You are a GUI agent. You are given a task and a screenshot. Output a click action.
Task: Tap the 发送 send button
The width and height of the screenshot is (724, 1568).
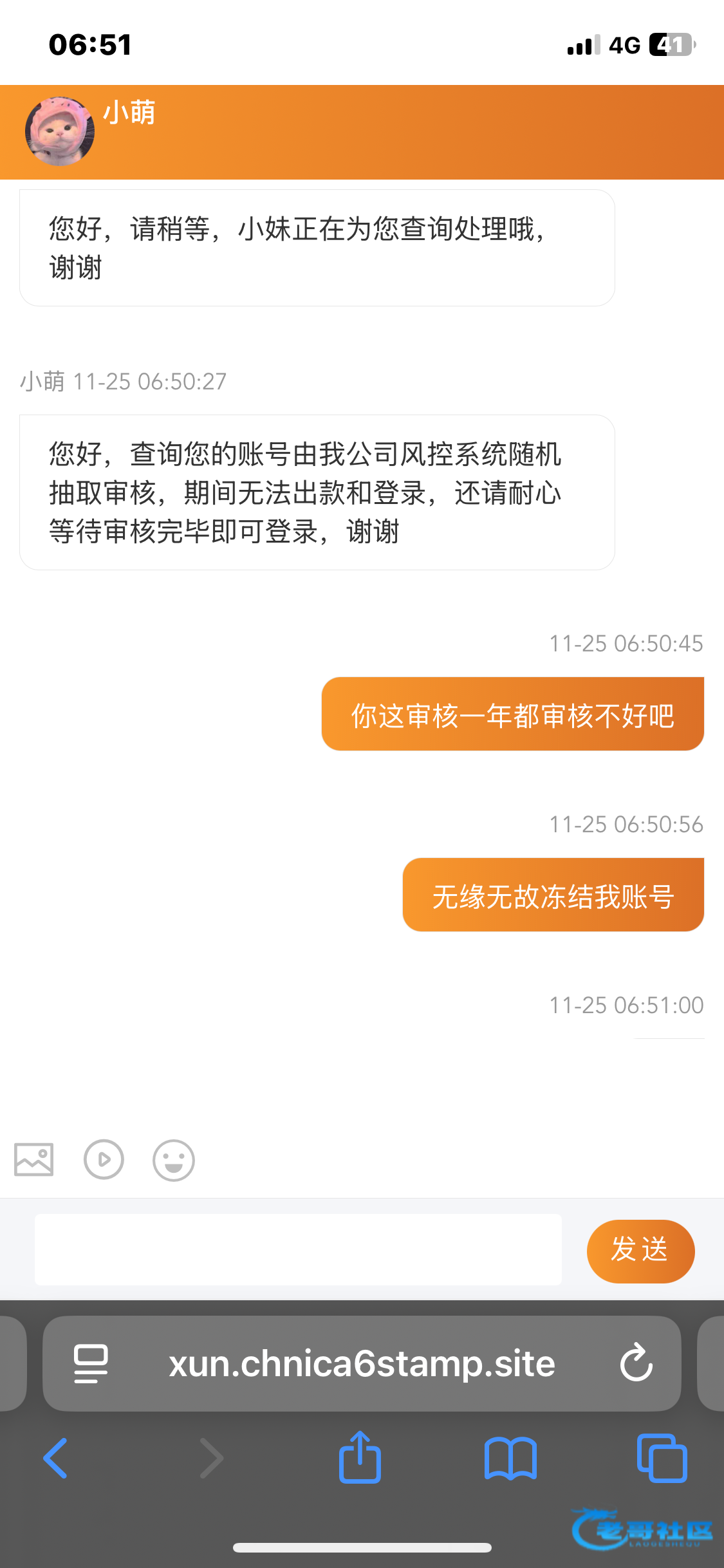[x=640, y=1251]
